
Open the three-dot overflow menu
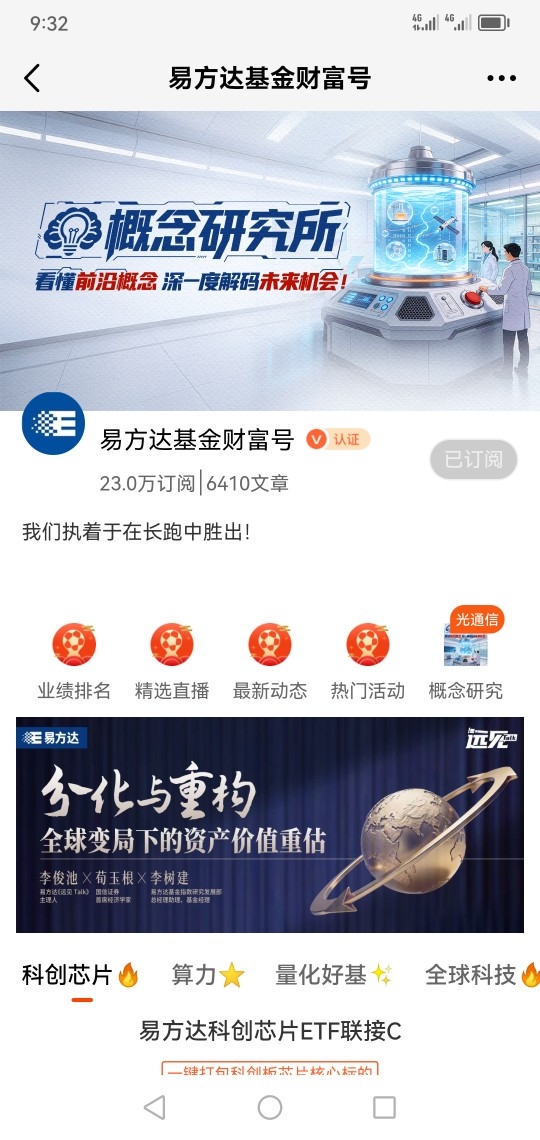501,78
